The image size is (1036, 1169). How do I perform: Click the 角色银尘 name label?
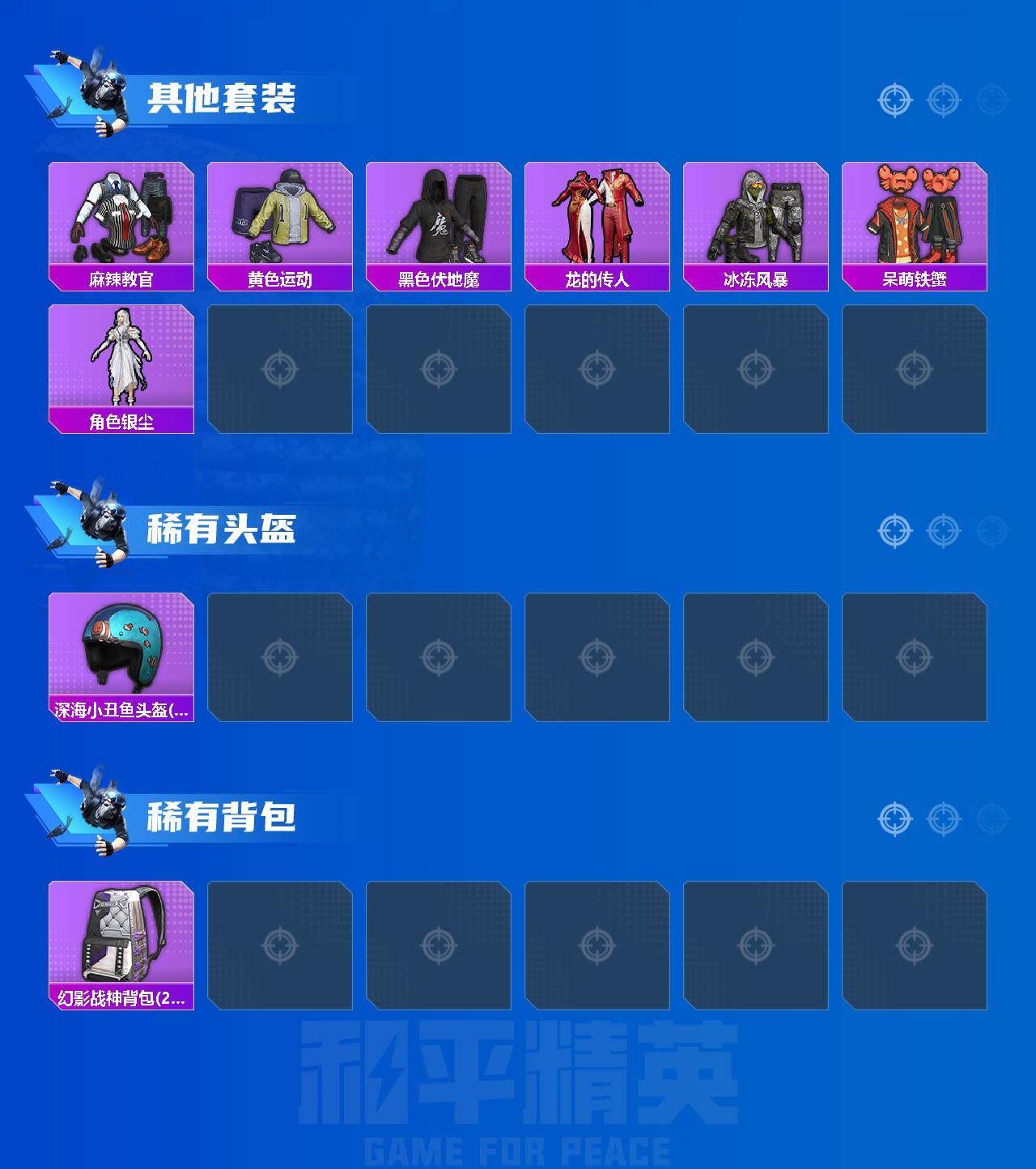(120, 419)
